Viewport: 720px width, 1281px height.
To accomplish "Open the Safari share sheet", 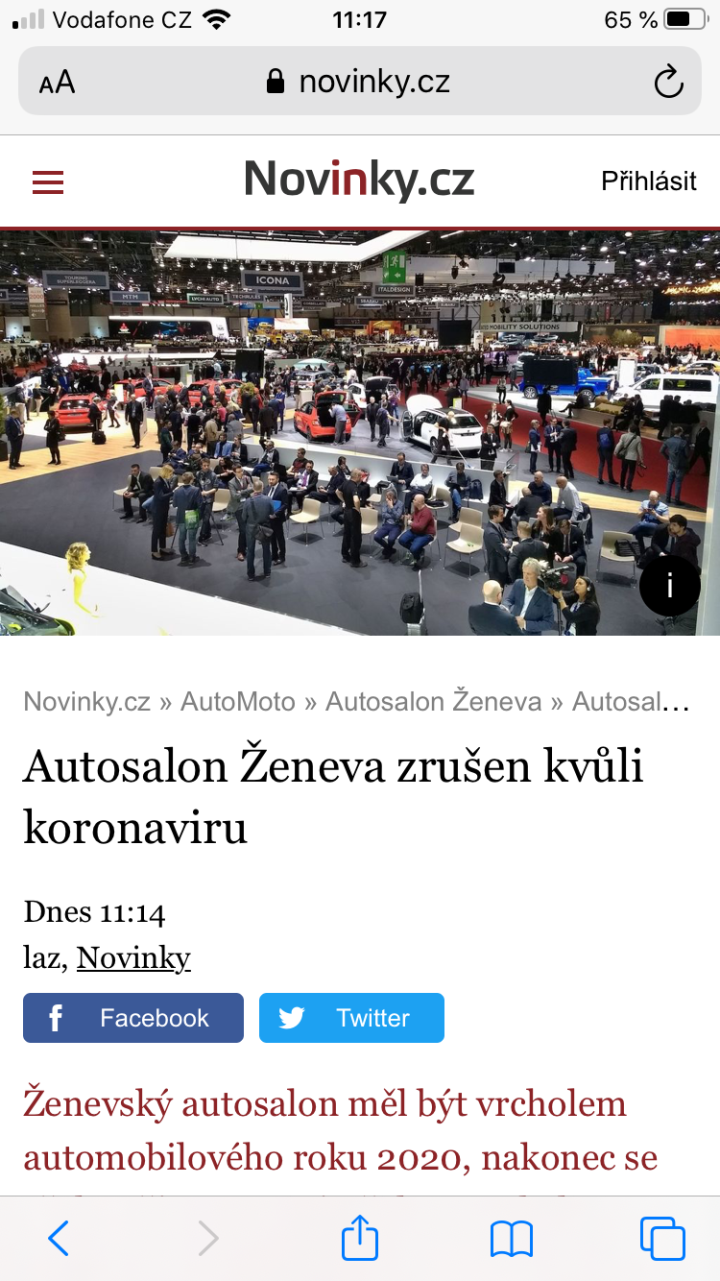I will (360, 1239).
